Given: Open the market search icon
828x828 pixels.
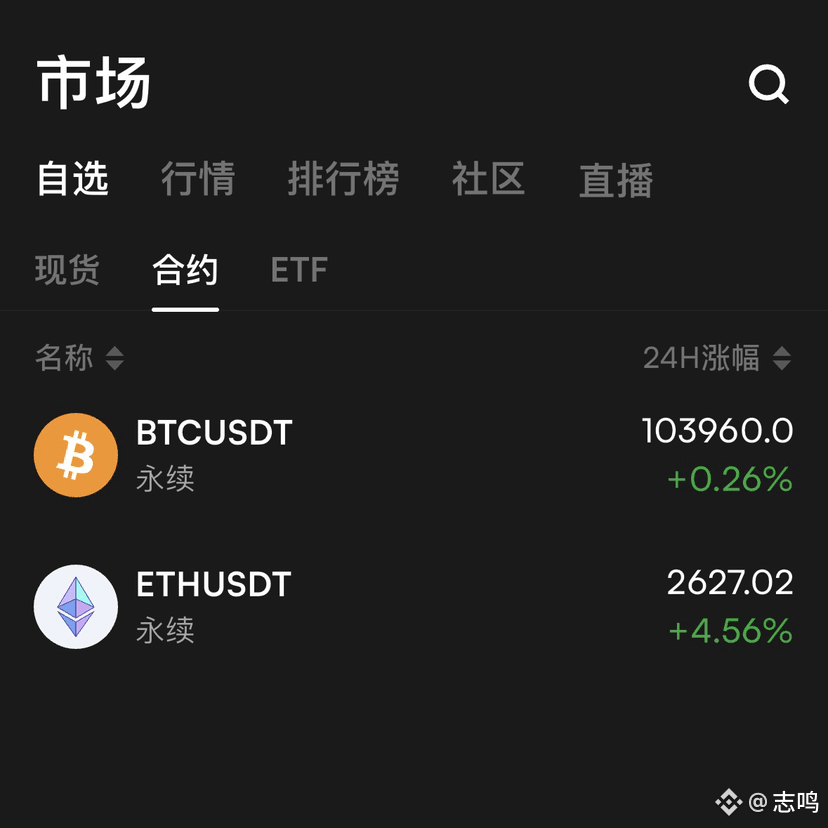Looking at the screenshot, I should (768, 85).
